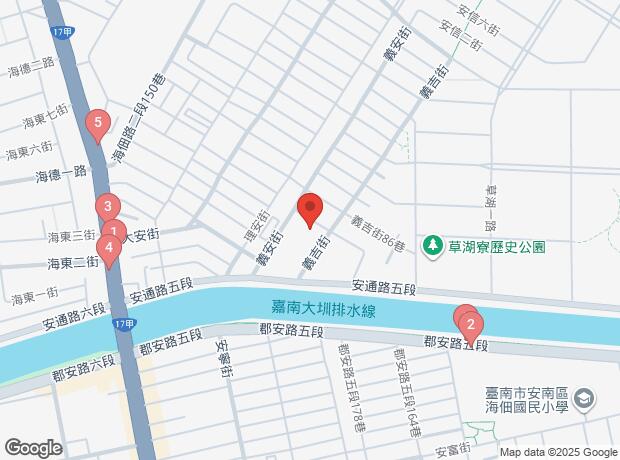Image resolution: width=620 pixels, height=460 pixels.
Task: Tap map marker number 5
Action: (96, 125)
